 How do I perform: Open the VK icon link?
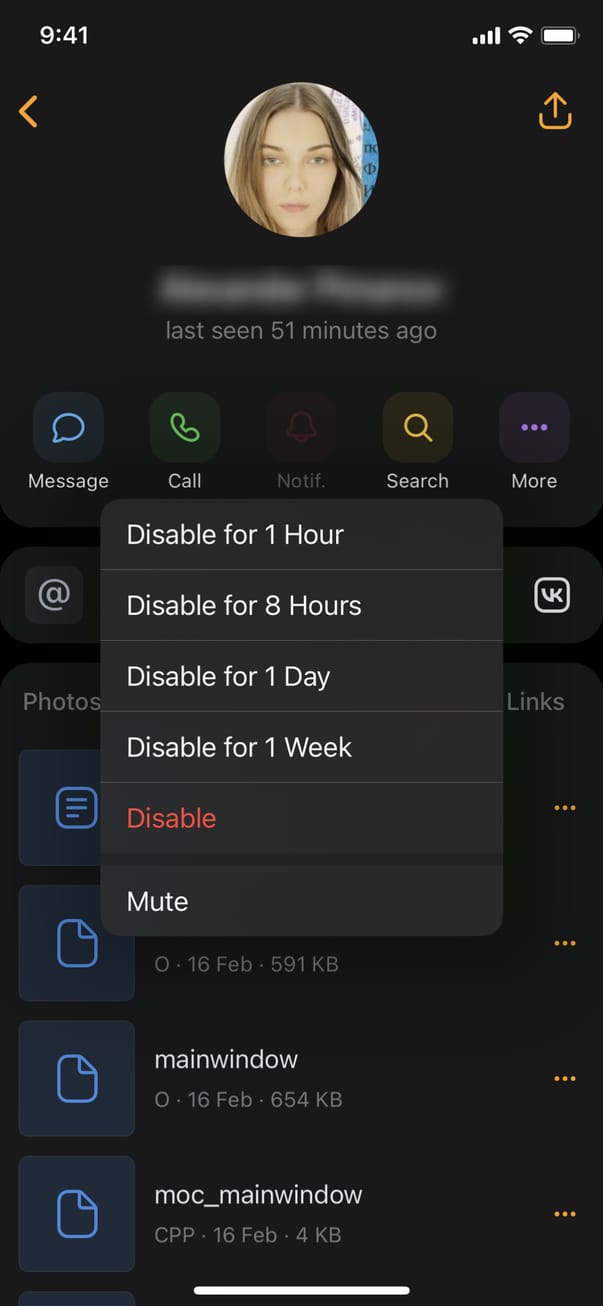coord(552,597)
